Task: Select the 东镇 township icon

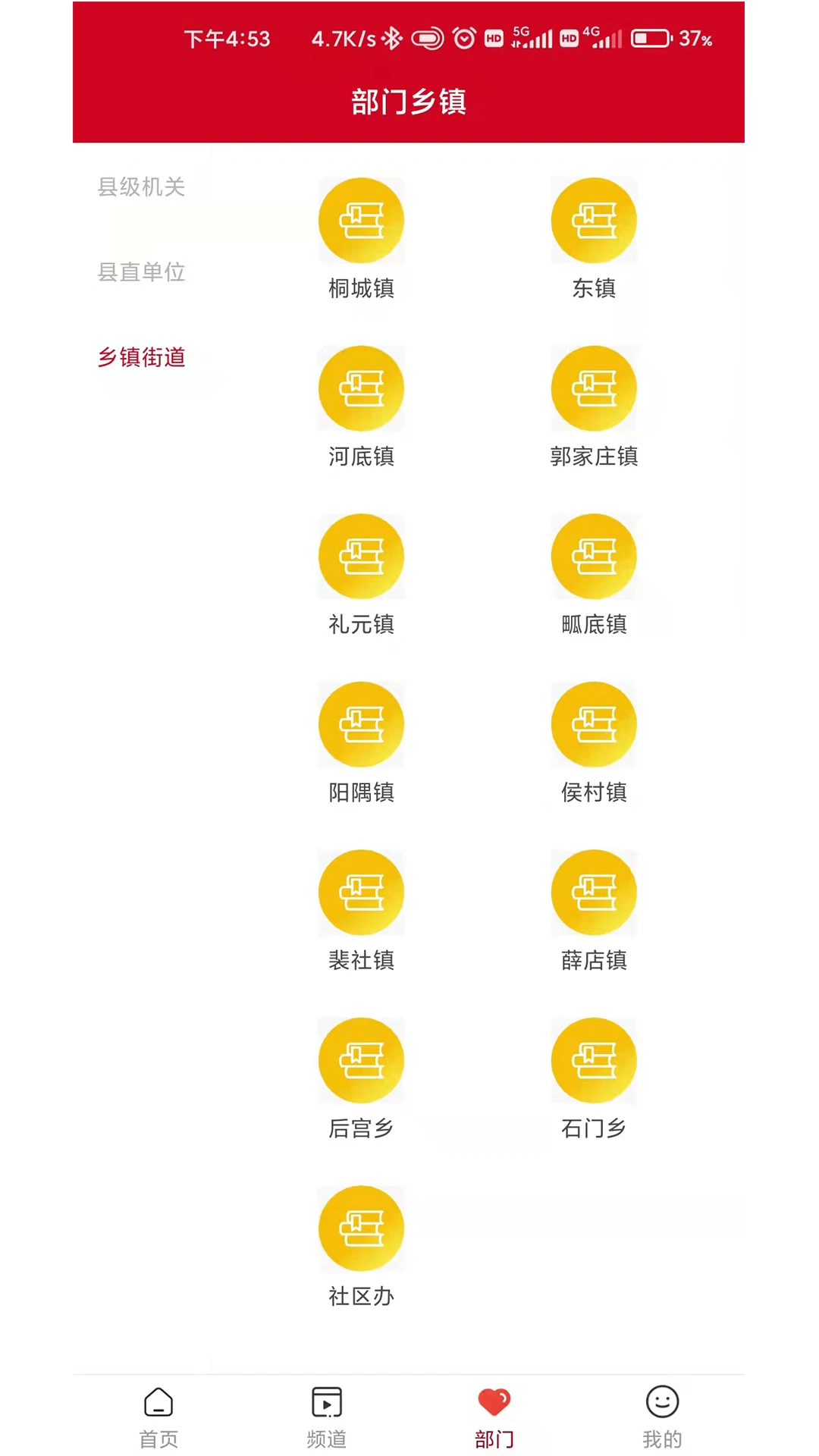Action: click(594, 219)
